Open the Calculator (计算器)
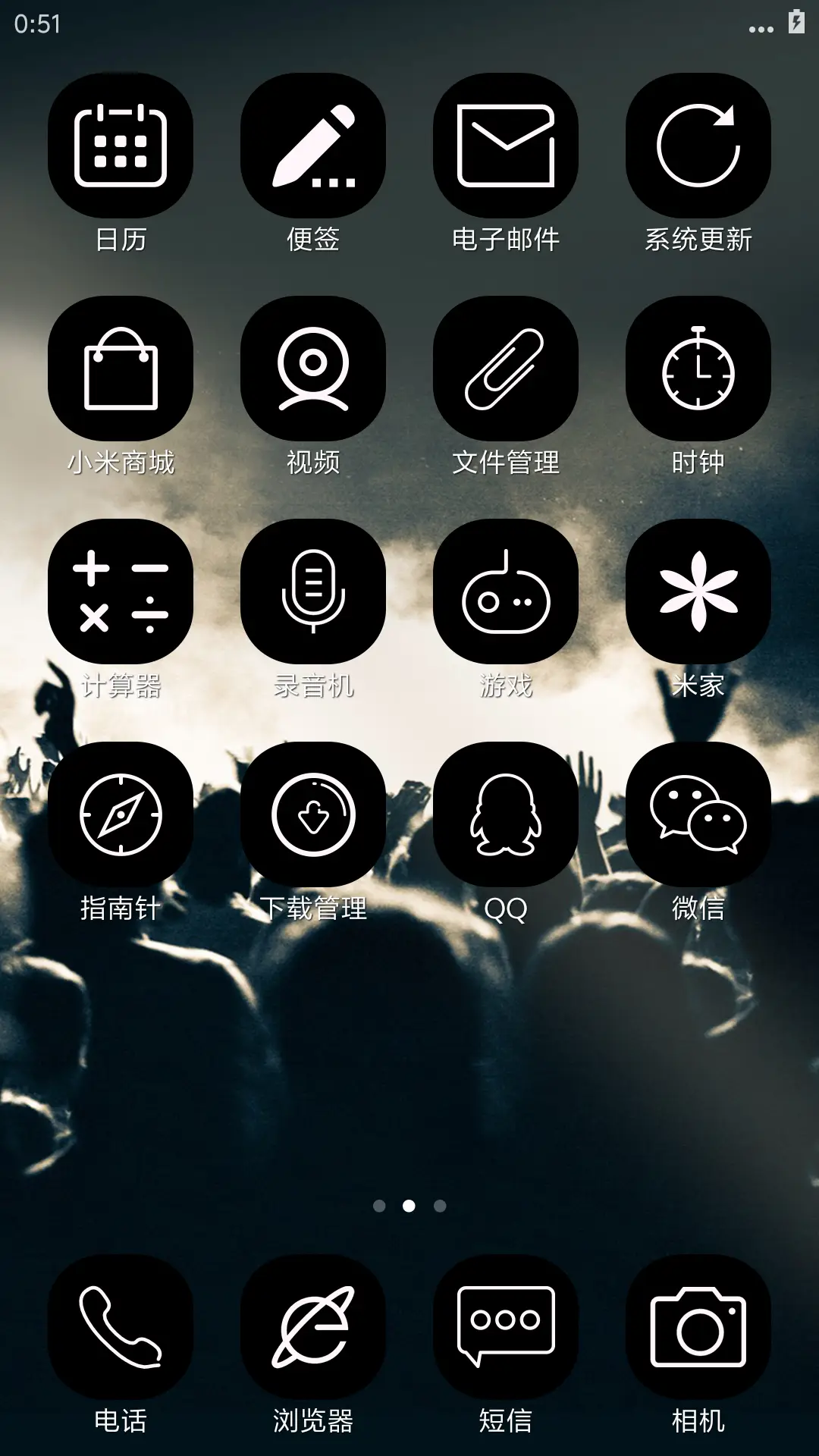The height and width of the screenshot is (1456, 819). (121, 592)
